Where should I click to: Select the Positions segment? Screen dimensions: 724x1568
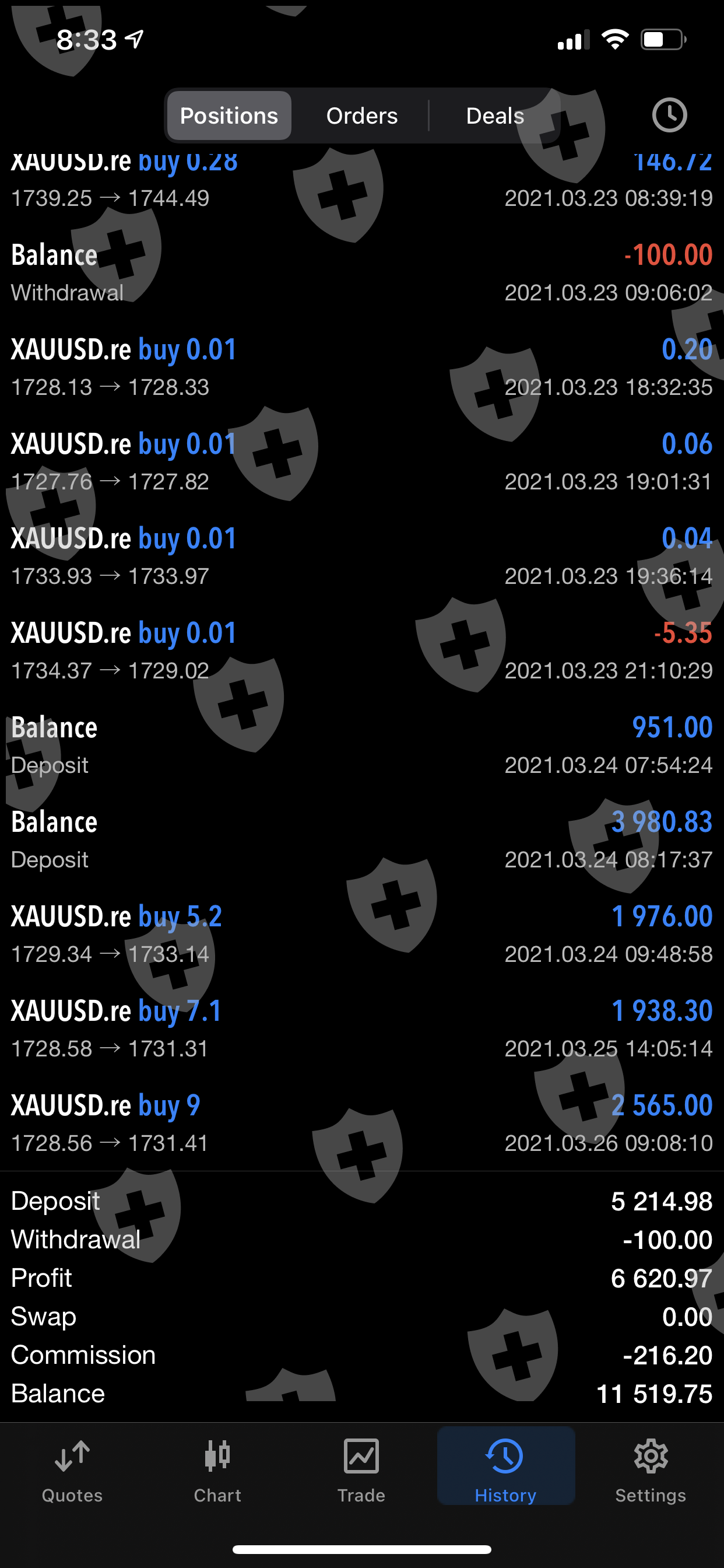tap(229, 116)
